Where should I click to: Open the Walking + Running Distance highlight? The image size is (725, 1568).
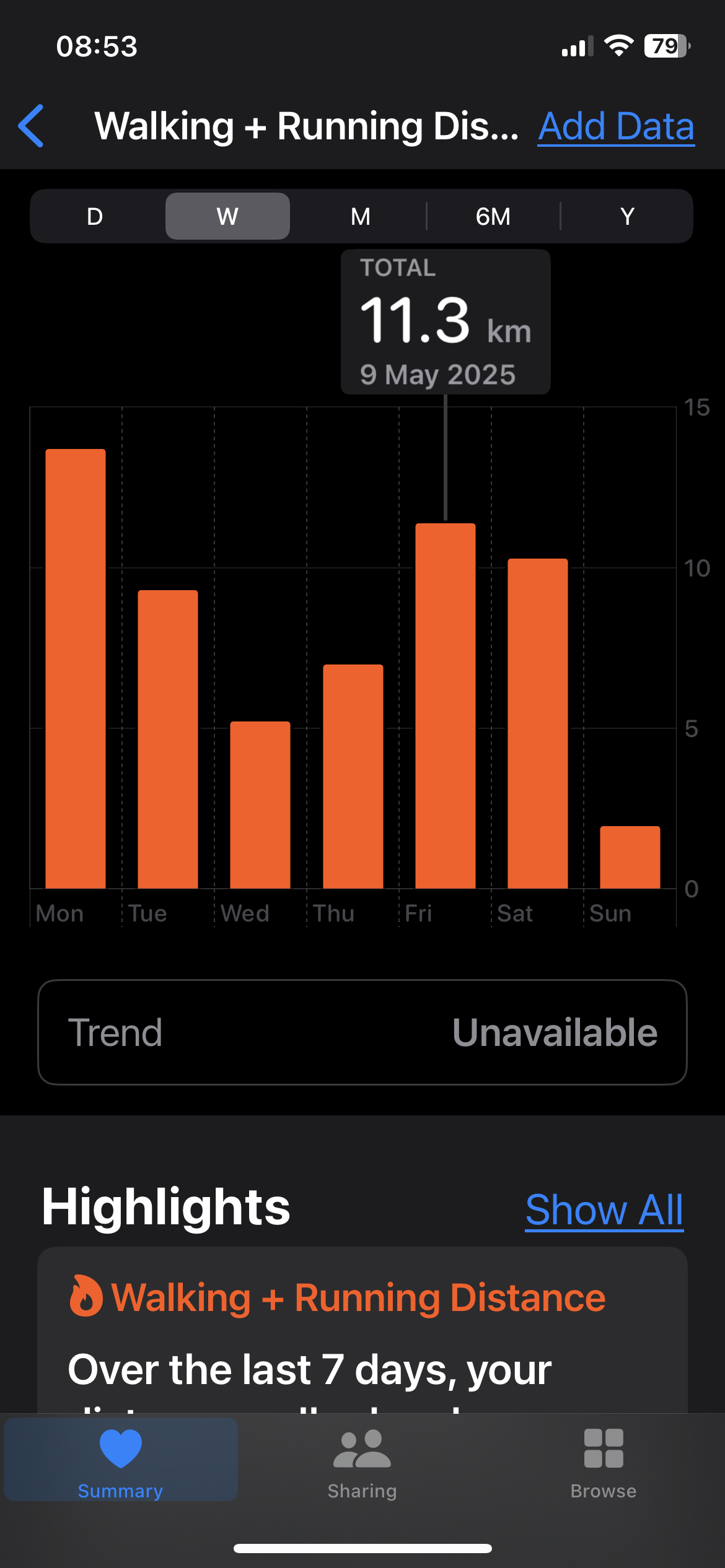tap(362, 1330)
